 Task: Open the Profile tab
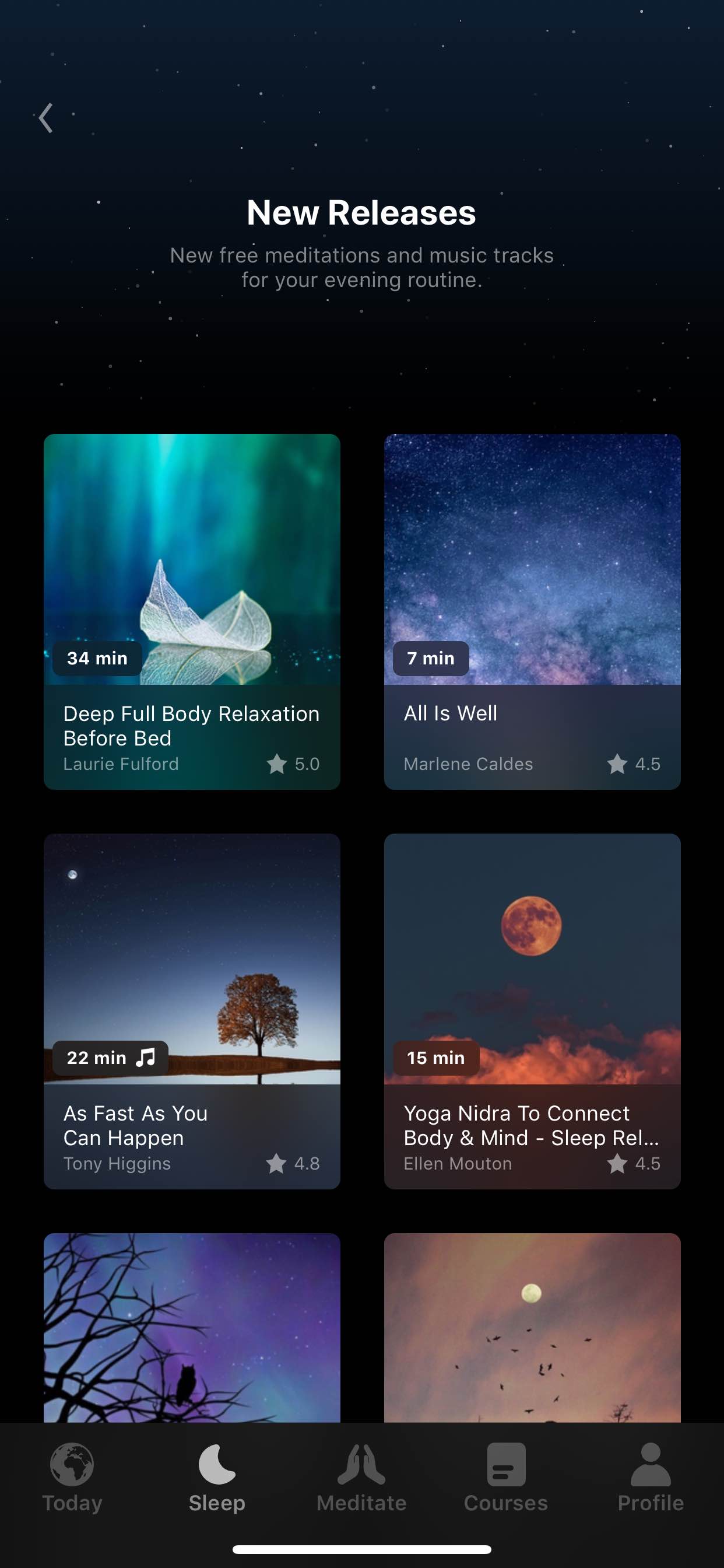tap(651, 1478)
